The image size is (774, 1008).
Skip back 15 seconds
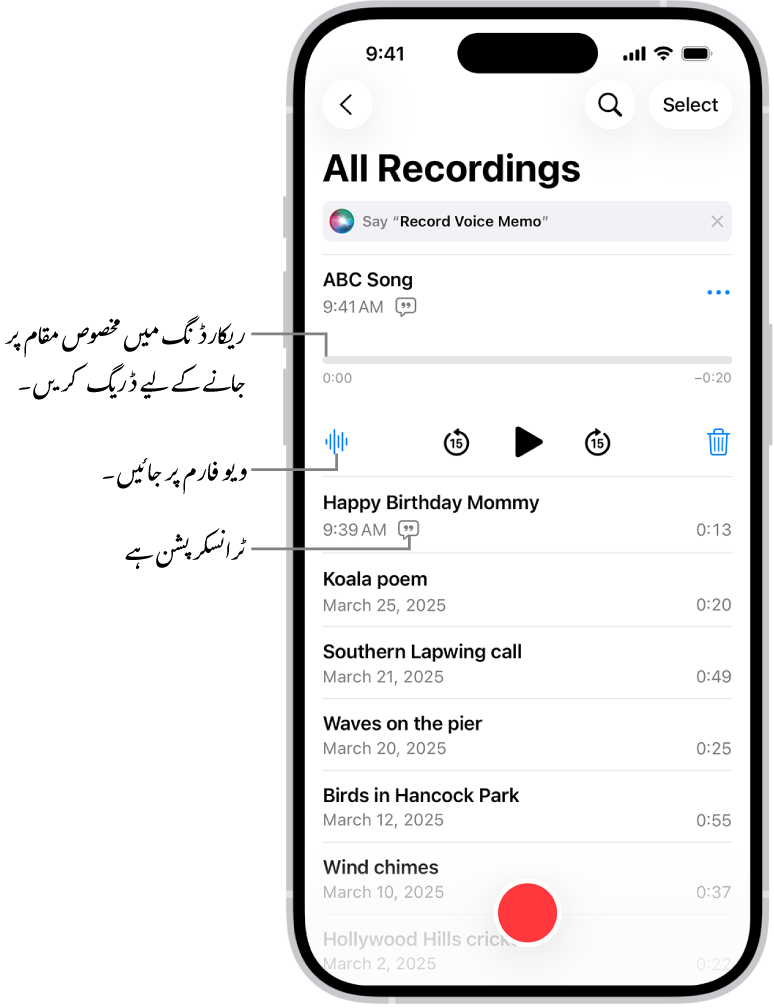(456, 442)
